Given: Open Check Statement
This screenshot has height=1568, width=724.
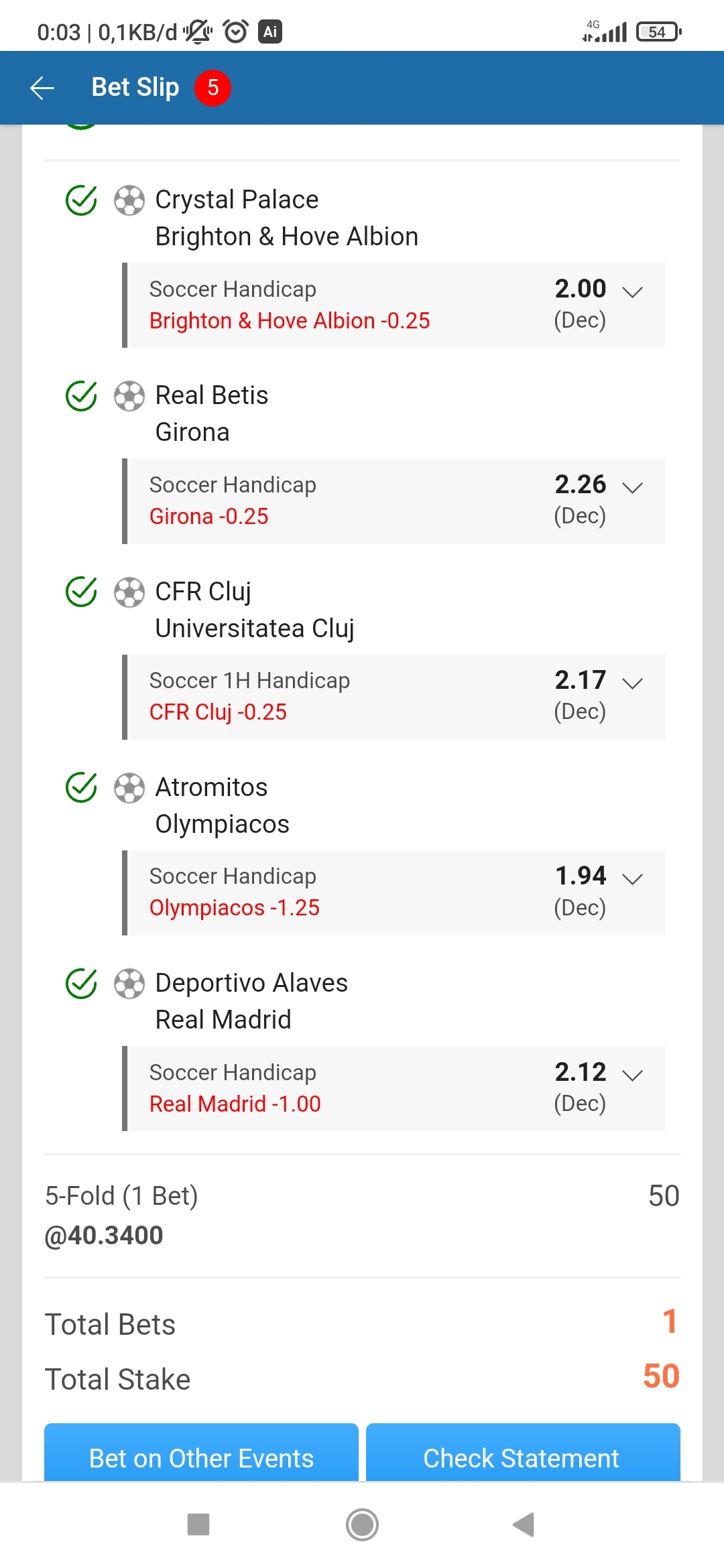Looking at the screenshot, I should [522, 1457].
